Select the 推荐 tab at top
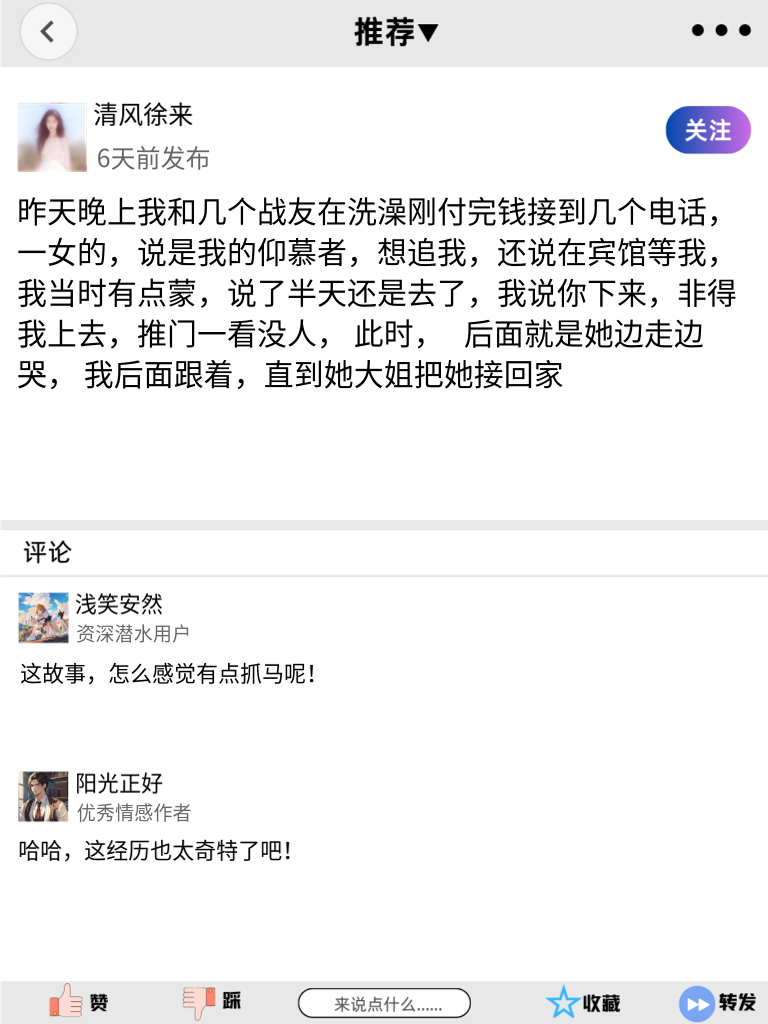This screenshot has height=1024, width=768. pyautogui.click(x=384, y=31)
